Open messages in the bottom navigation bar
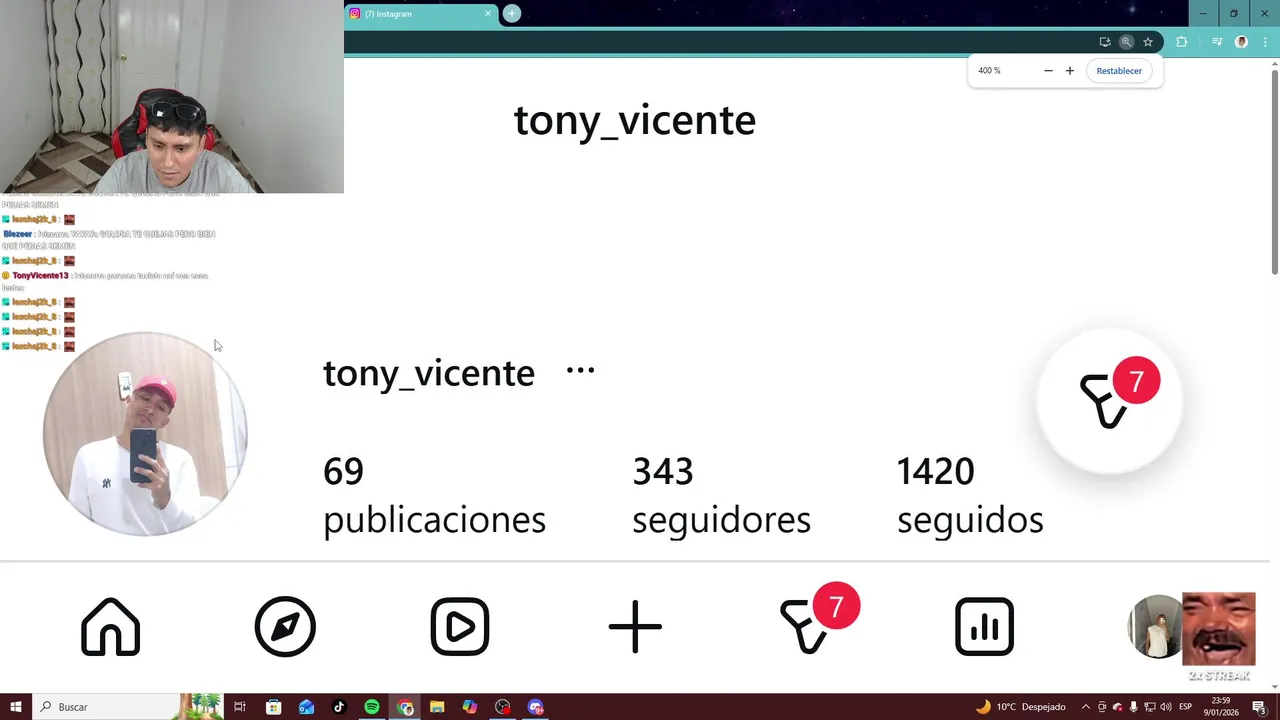The height and width of the screenshot is (720, 1280). [808, 627]
